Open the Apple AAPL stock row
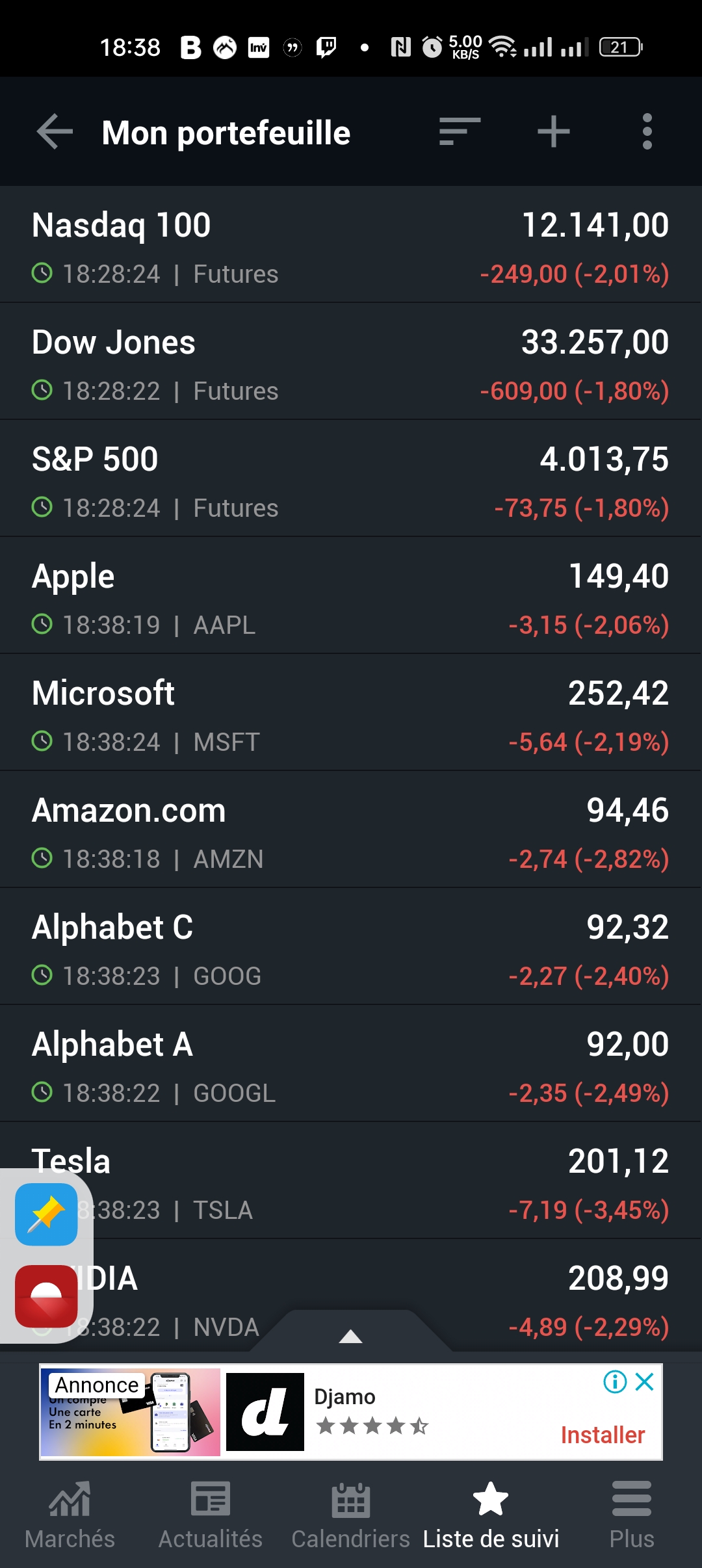 coord(351,597)
